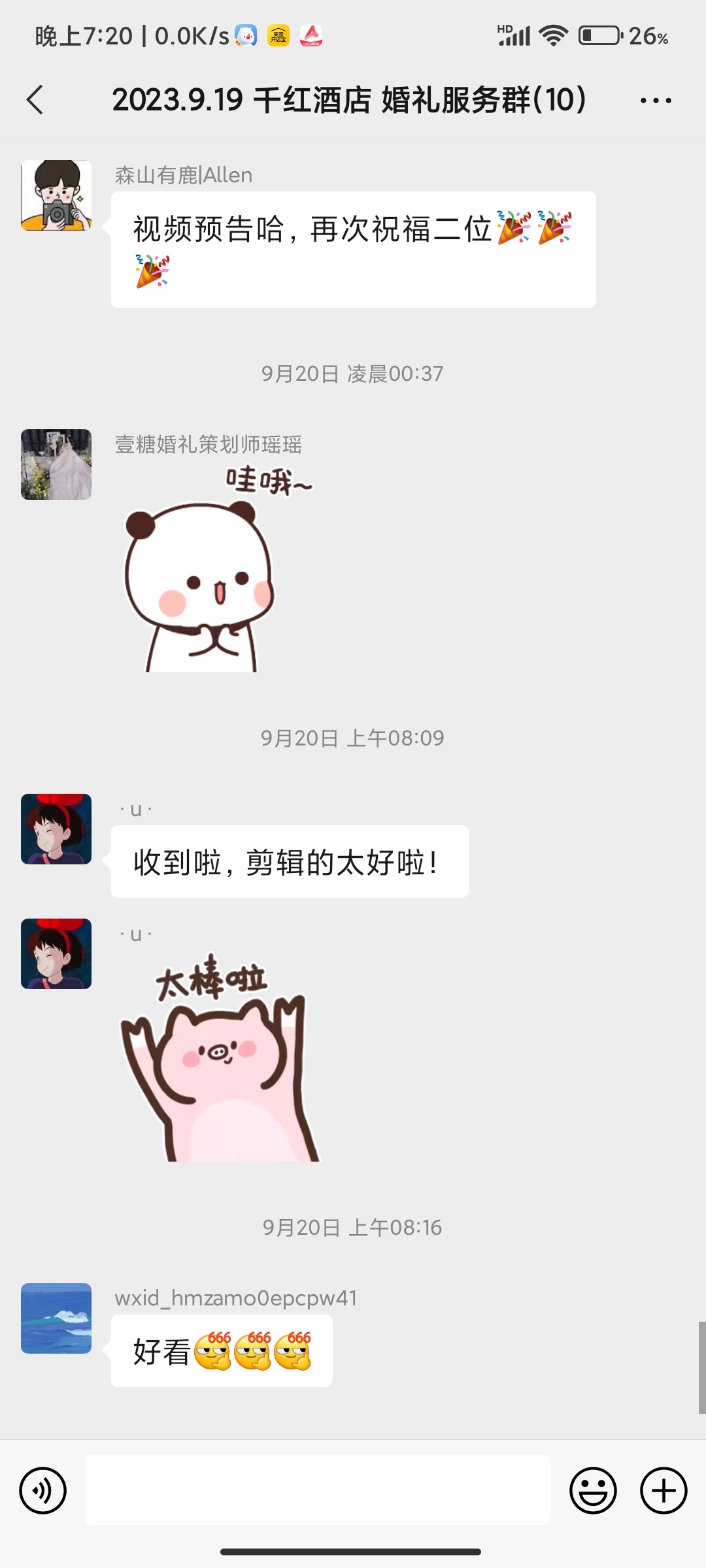This screenshot has height=1568, width=706.
Task: Open 壹糖婚礼策划师瑶瑶's profile avatar
Action: (x=56, y=465)
